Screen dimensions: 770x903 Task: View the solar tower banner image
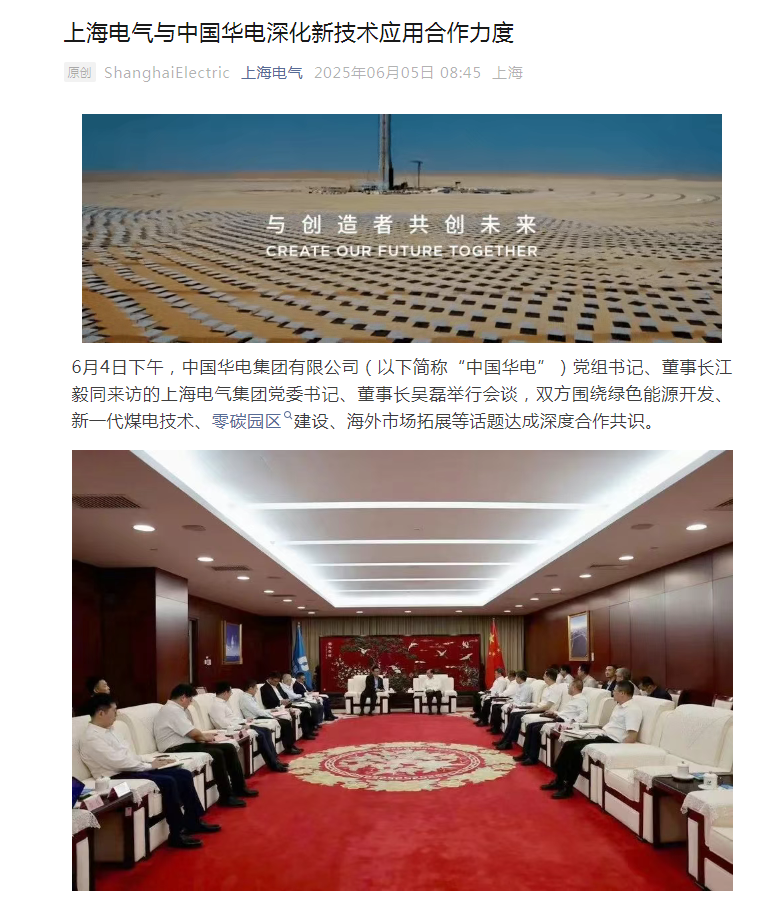[x=401, y=228]
